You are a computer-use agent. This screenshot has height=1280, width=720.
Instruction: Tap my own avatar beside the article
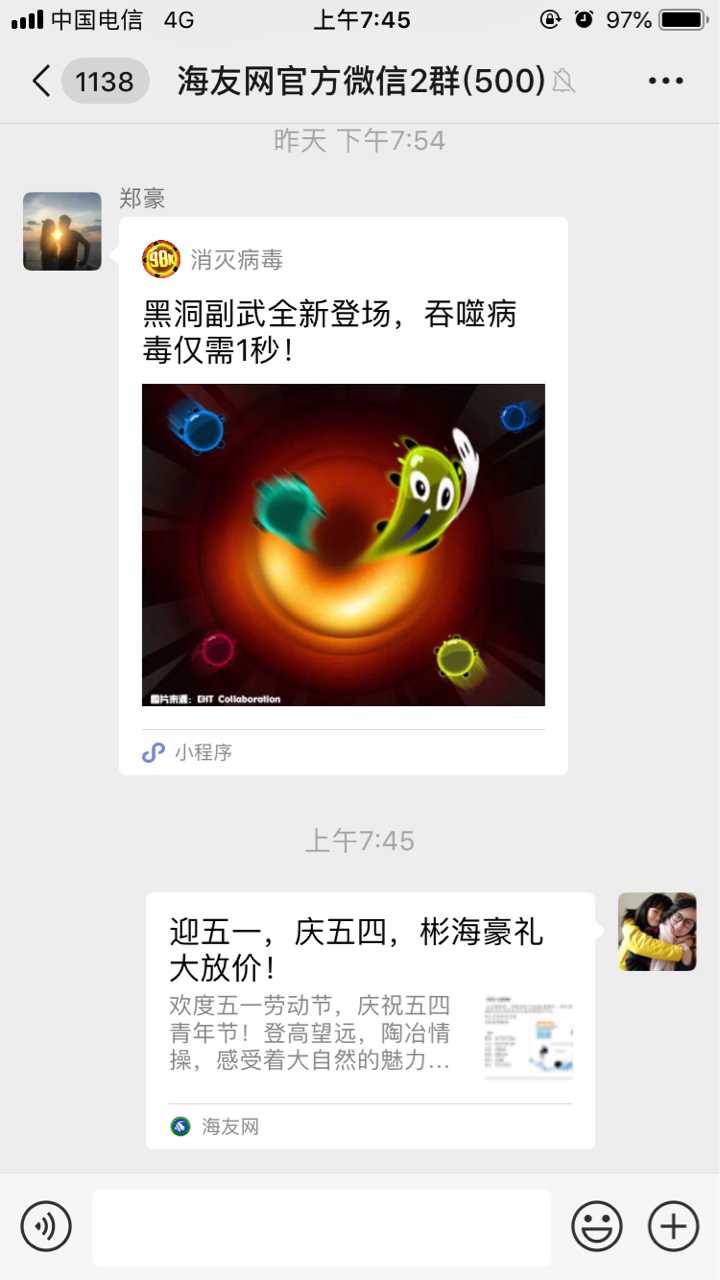(x=657, y=931)
